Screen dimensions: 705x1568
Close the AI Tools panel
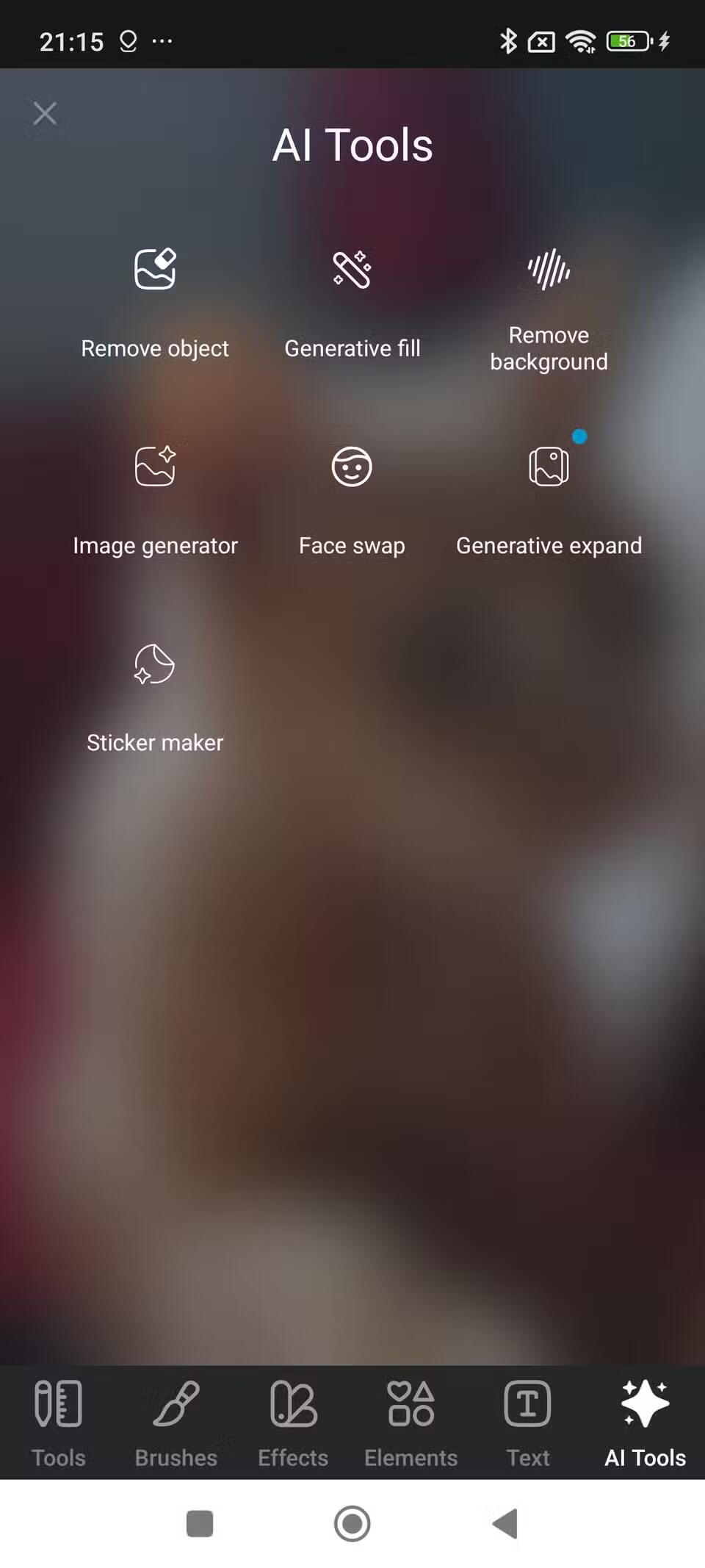(x=45, y=113)
